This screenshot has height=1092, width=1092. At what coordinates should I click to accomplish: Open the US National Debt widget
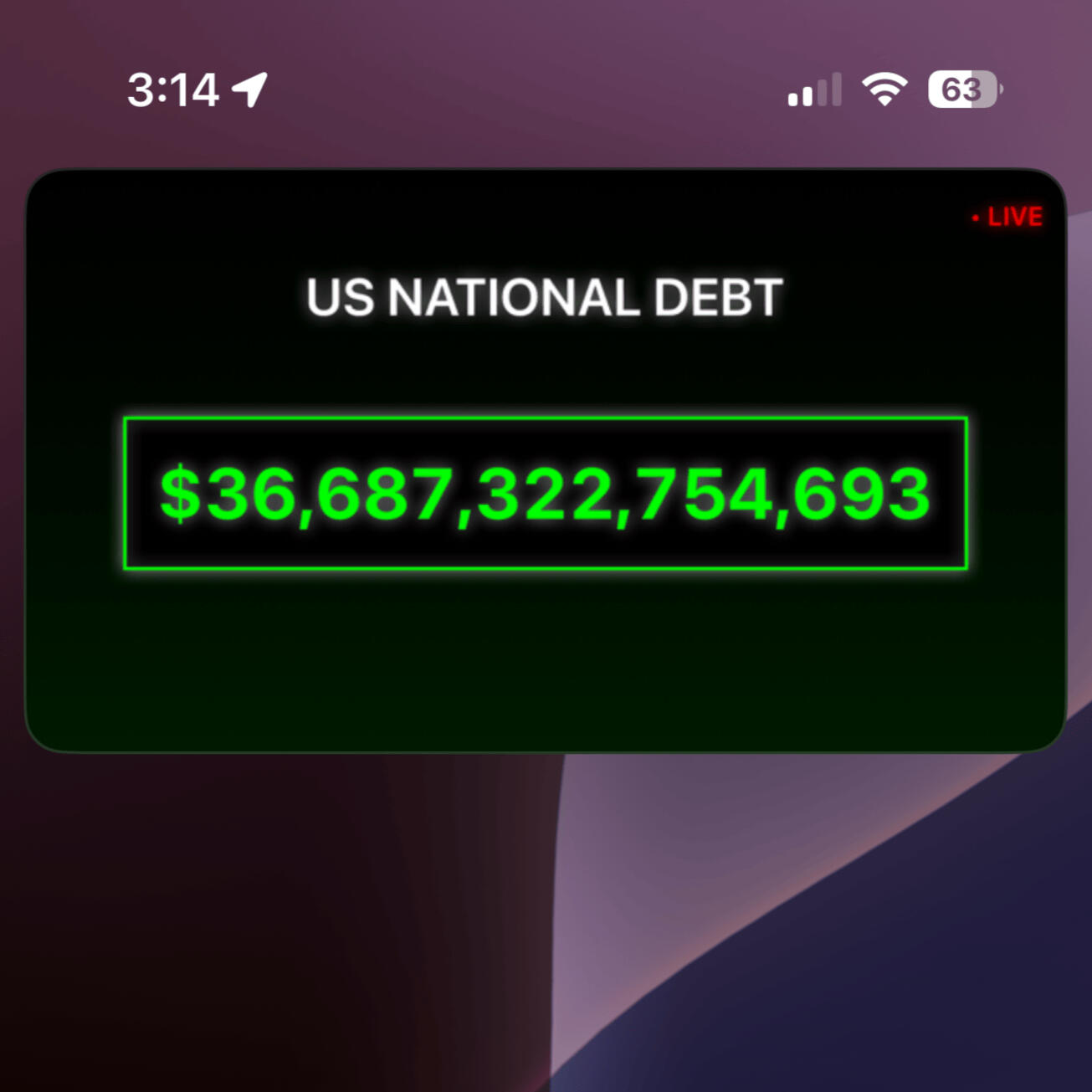(546, 460)
